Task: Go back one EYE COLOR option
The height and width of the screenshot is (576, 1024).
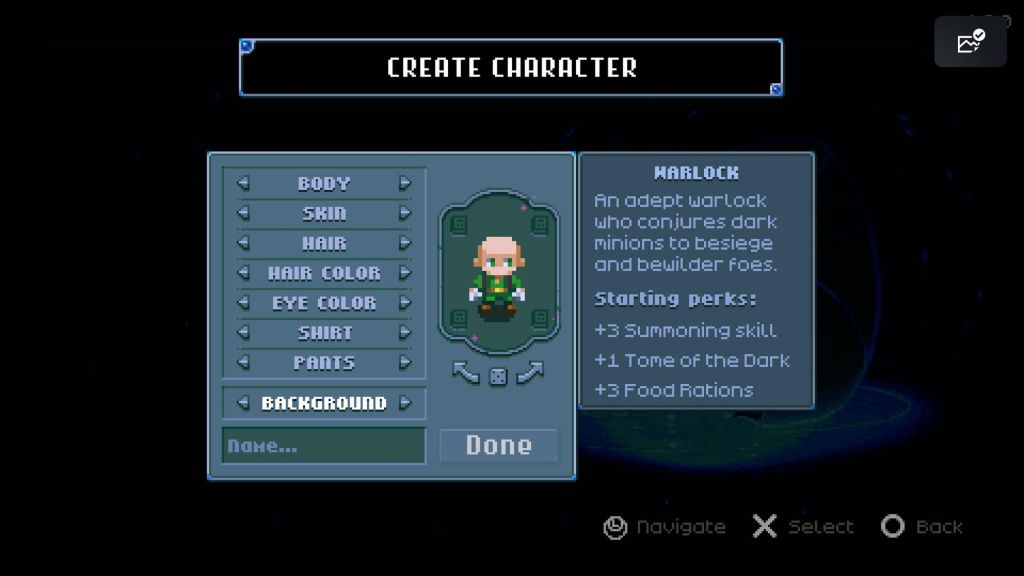Action: (x=243, y=302)
